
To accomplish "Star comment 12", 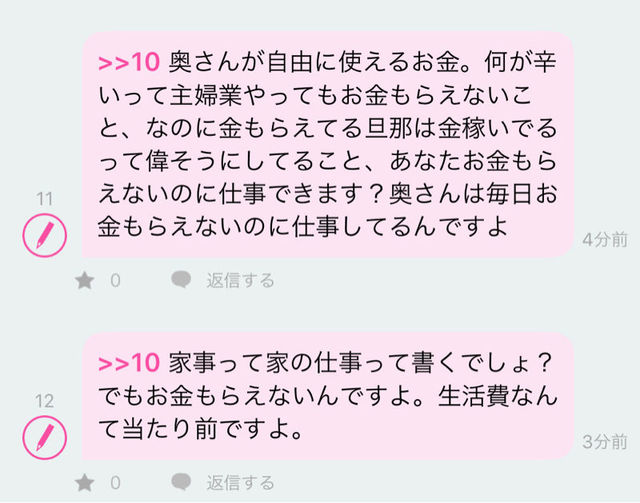I will tap(85, 482).
